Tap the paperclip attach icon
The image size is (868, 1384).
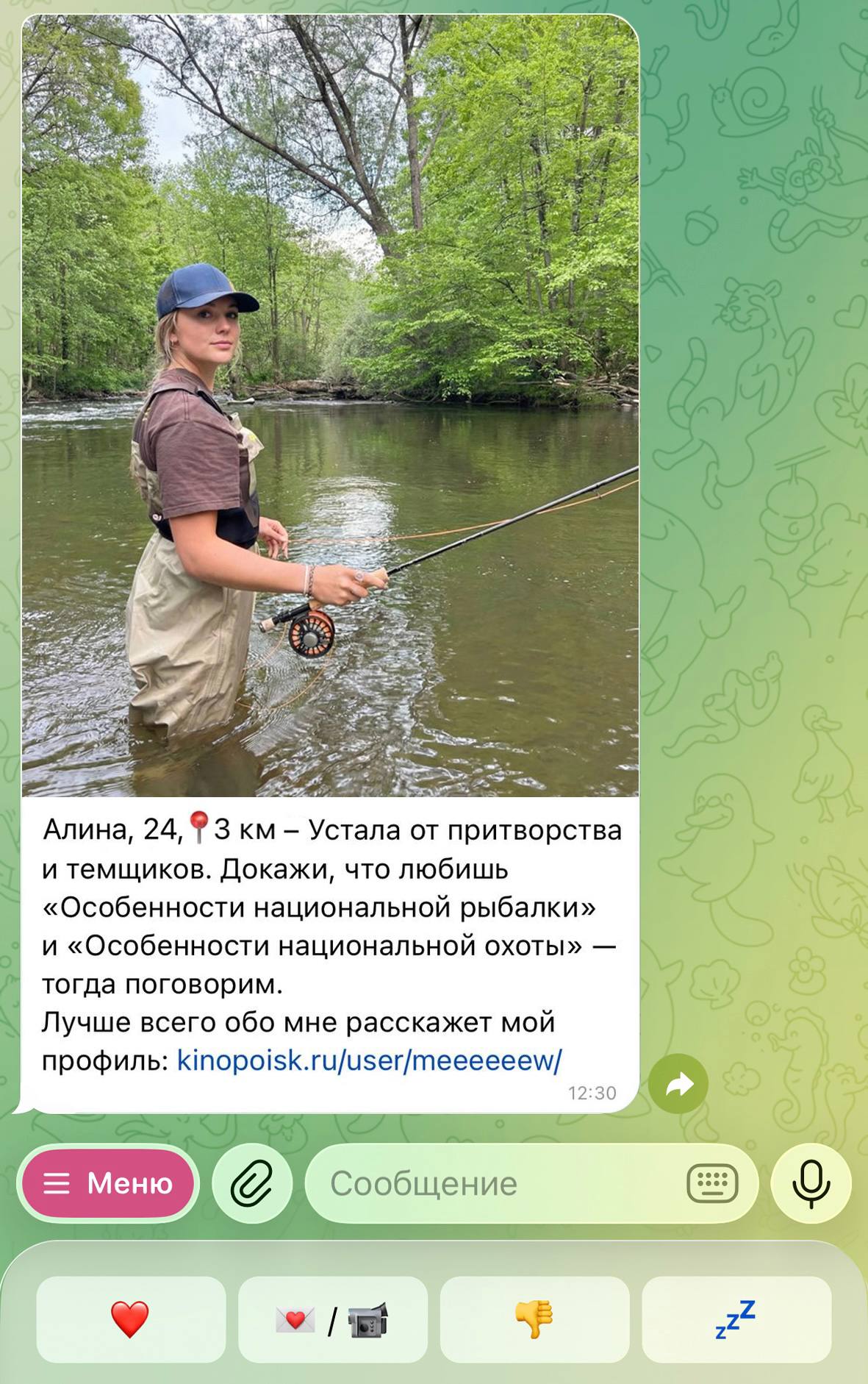(252, 1183)
